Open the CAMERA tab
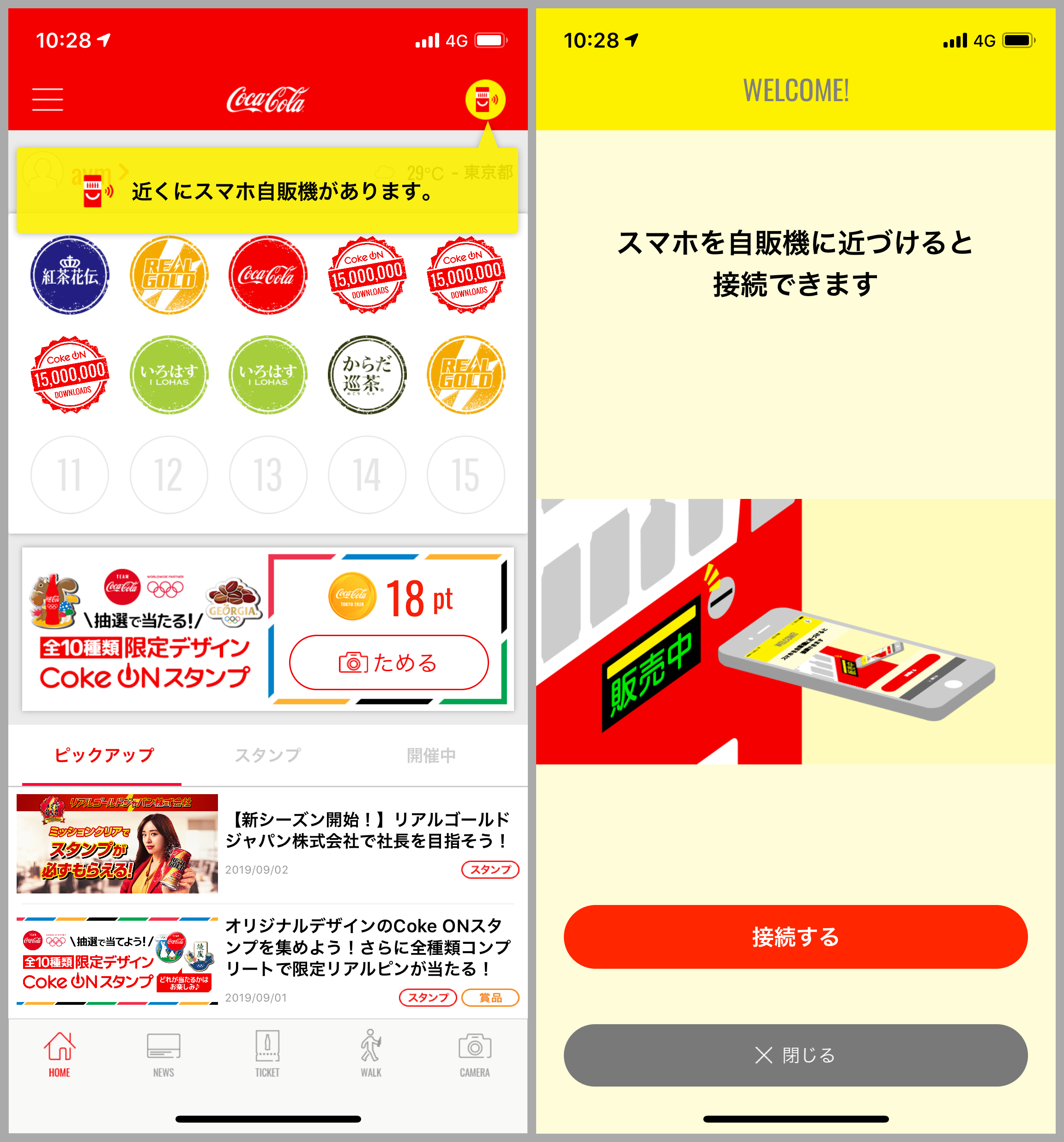Viewport: 1064px width, 1142px height. [x=474, y=1054]
